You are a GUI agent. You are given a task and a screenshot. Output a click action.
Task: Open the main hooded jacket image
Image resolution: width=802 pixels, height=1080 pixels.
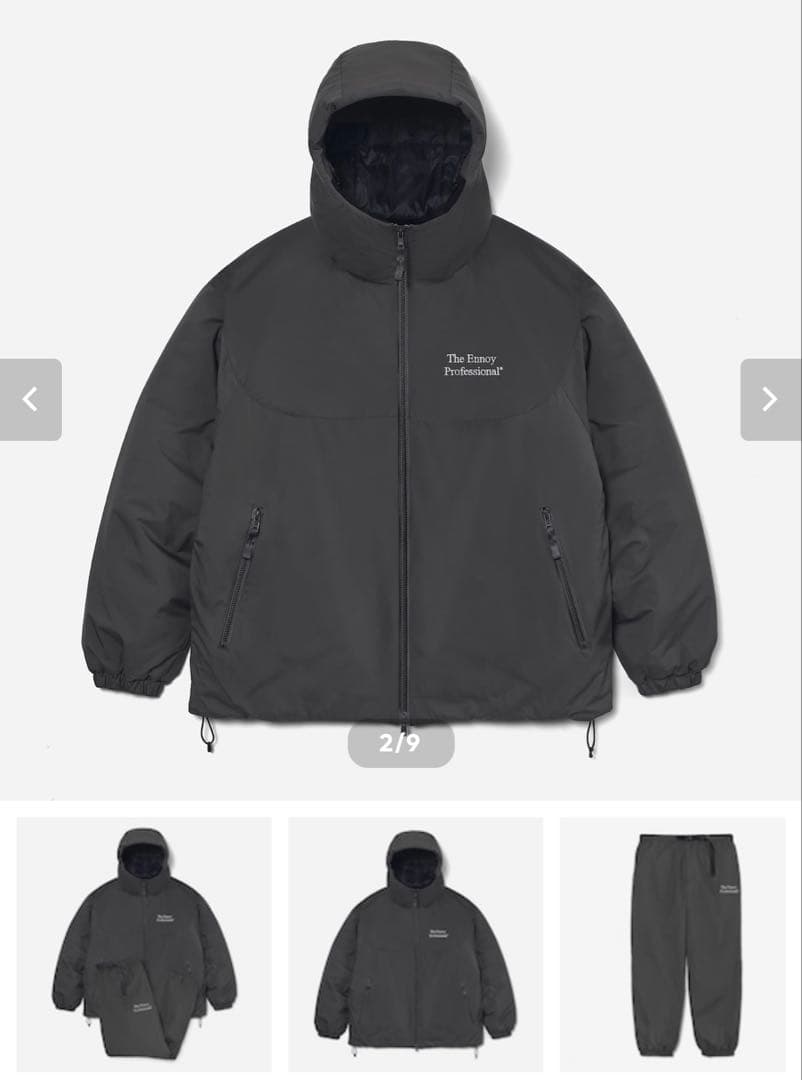coord(400,400)
